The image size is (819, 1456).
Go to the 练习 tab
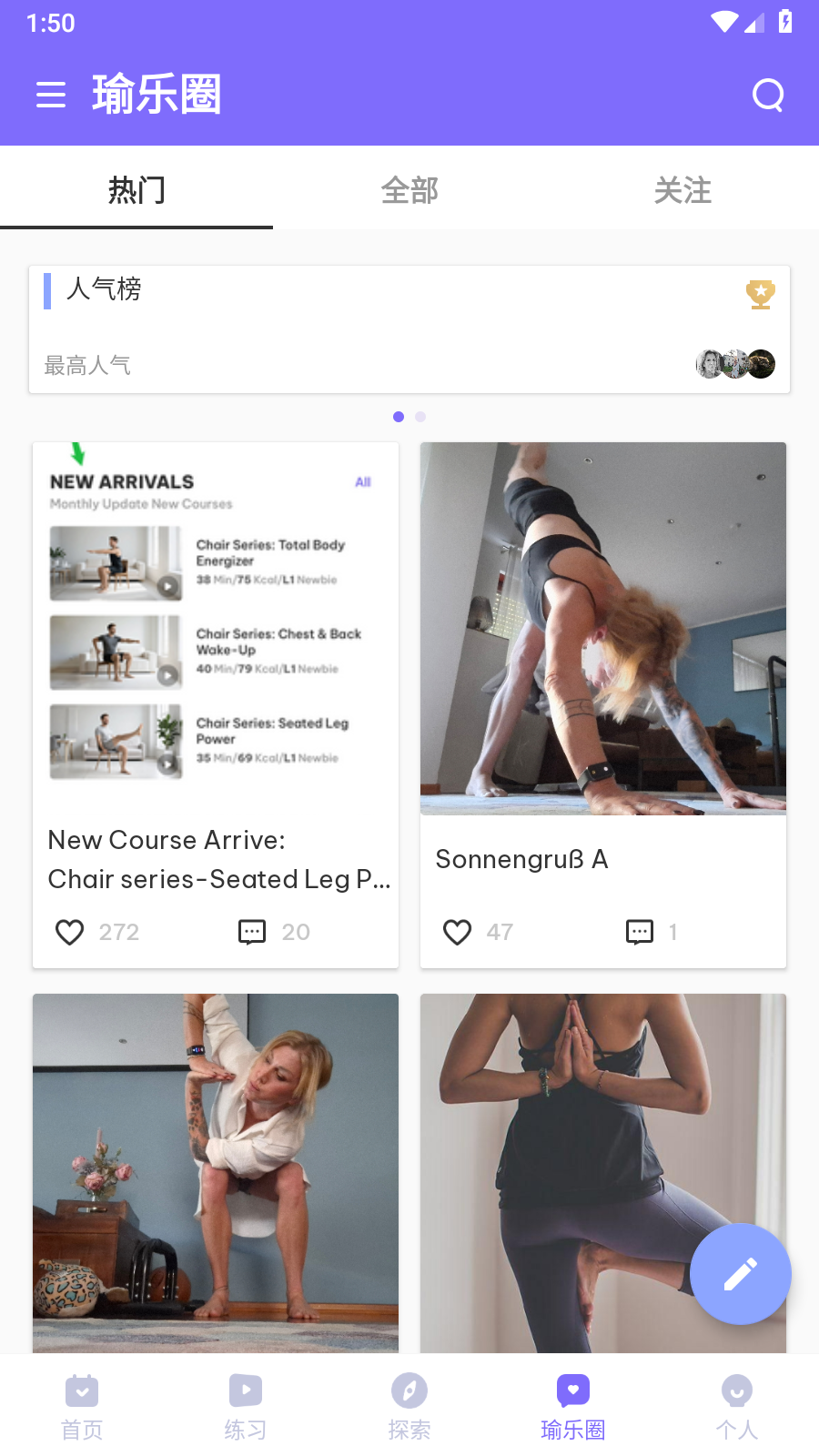(x=246, y=1406)
